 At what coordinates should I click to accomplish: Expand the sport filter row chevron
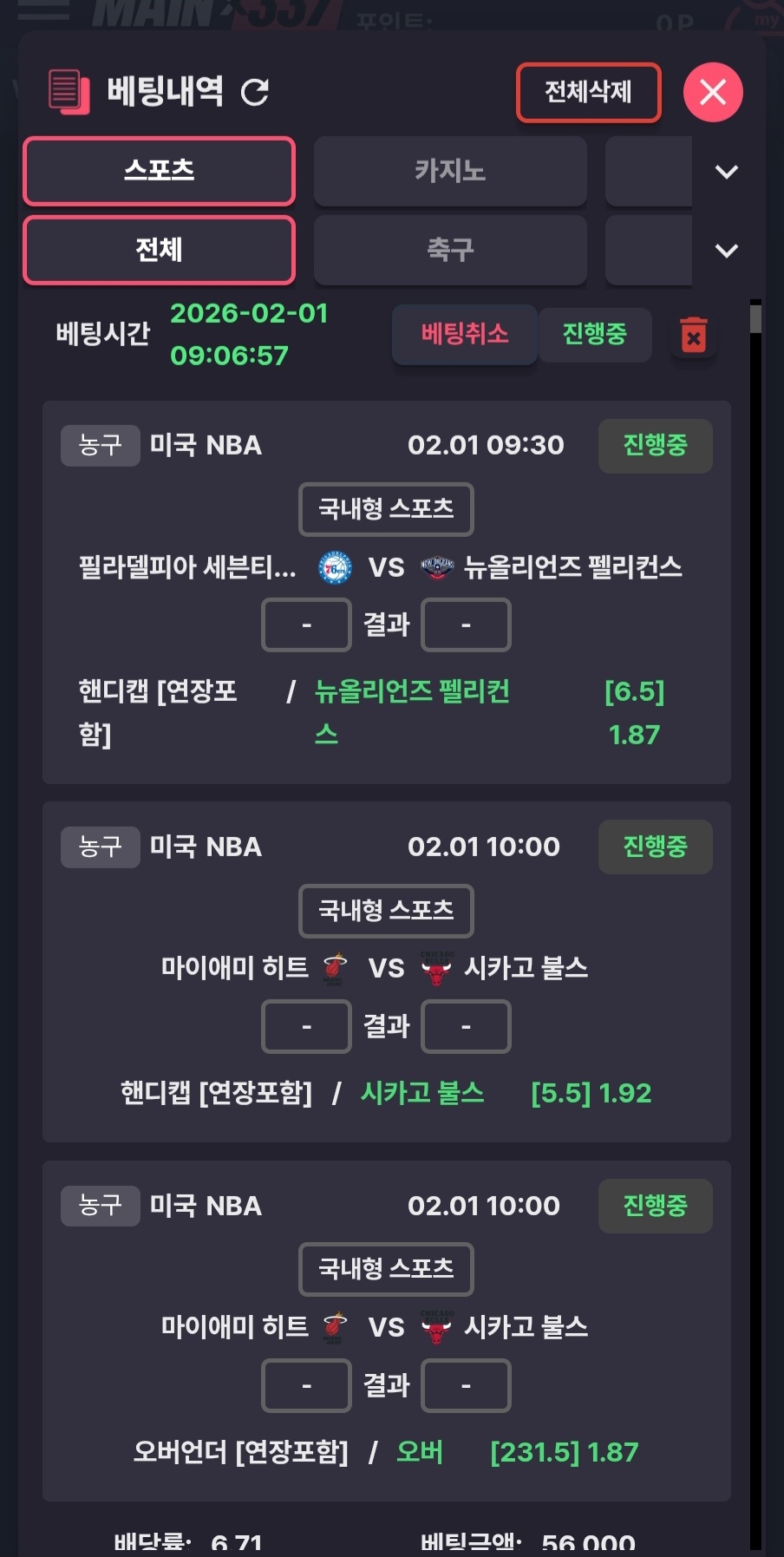726,252
